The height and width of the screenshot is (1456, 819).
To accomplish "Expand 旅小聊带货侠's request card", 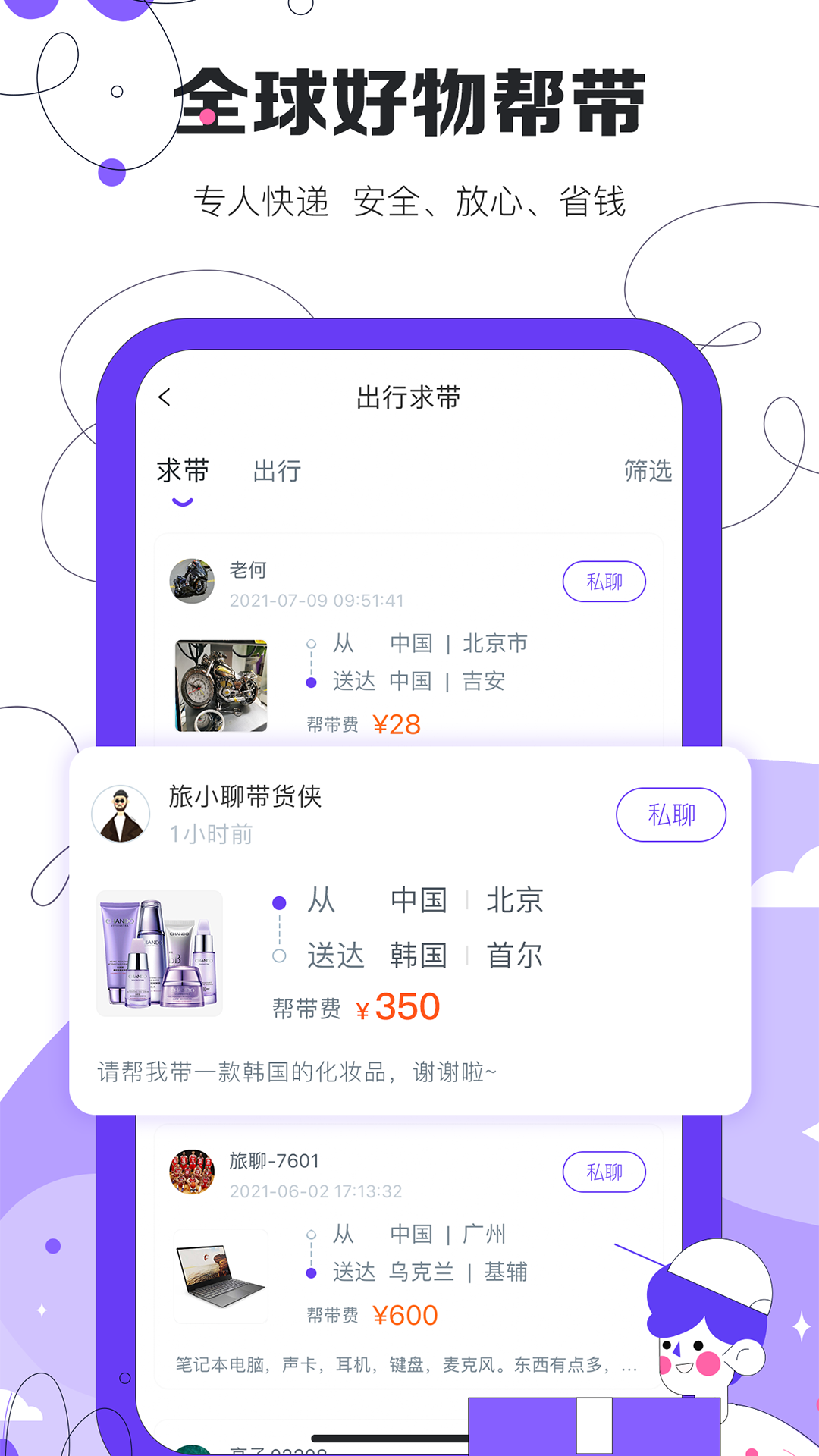I will pyautogui.click(x=409, y=925).
